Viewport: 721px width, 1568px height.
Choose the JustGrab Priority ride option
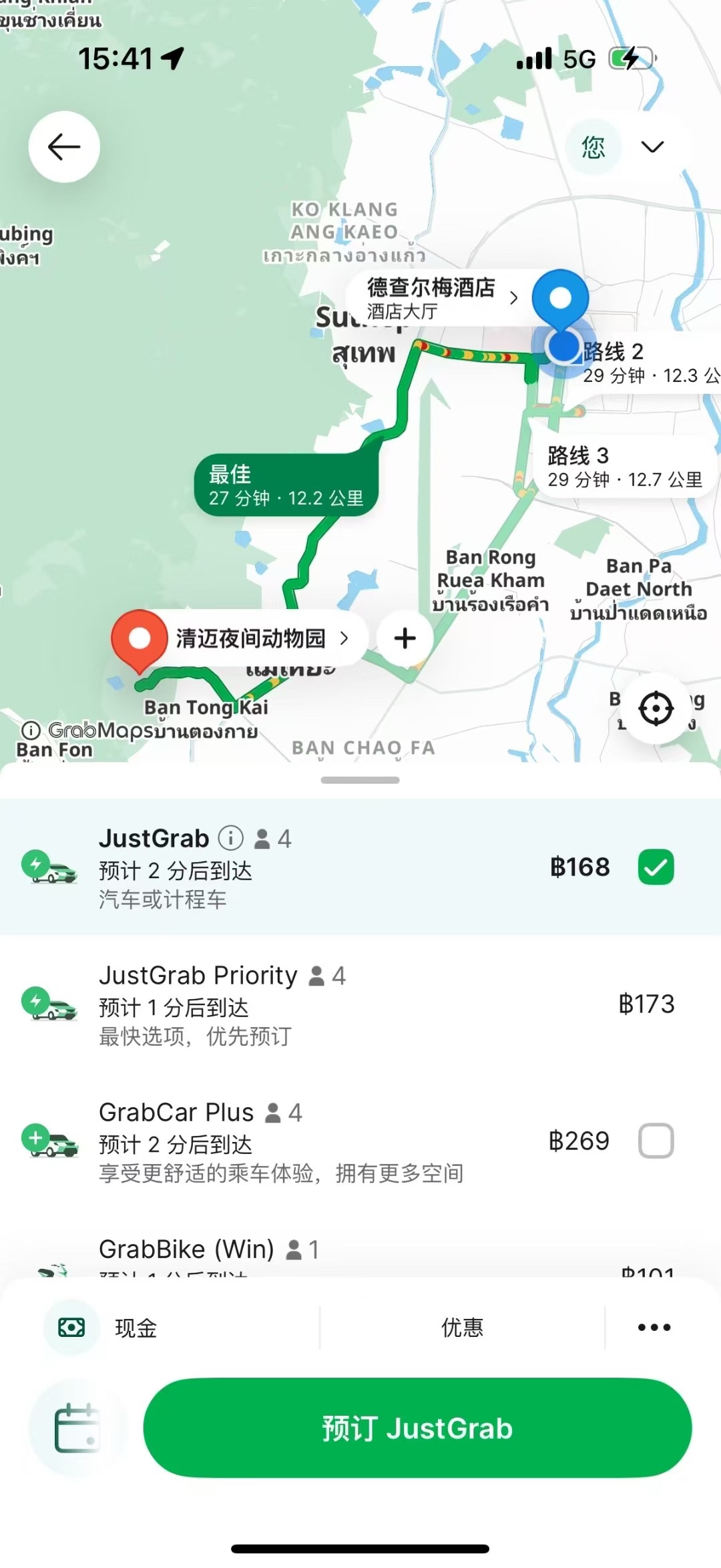360,1004
